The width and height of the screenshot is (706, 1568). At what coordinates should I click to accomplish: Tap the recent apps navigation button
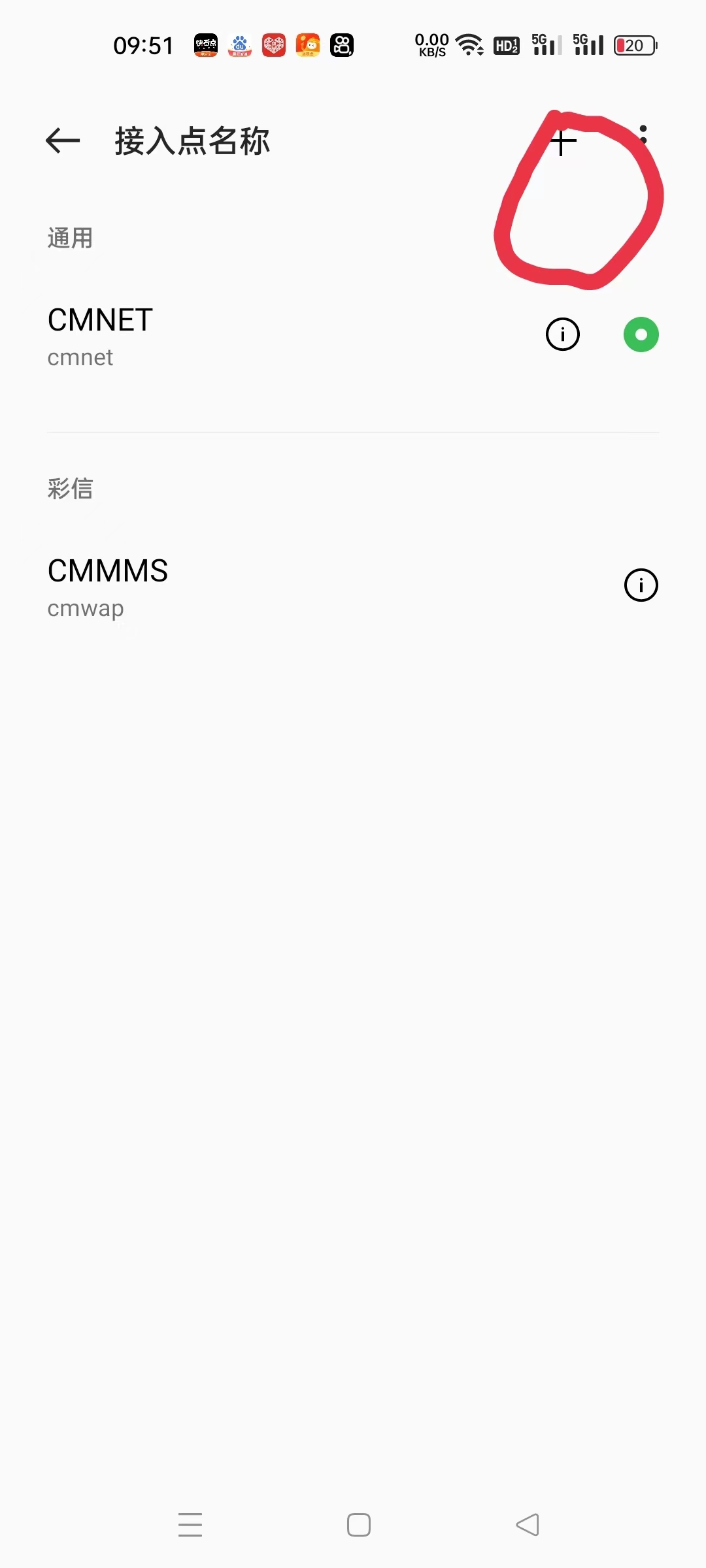[190, 1524]
